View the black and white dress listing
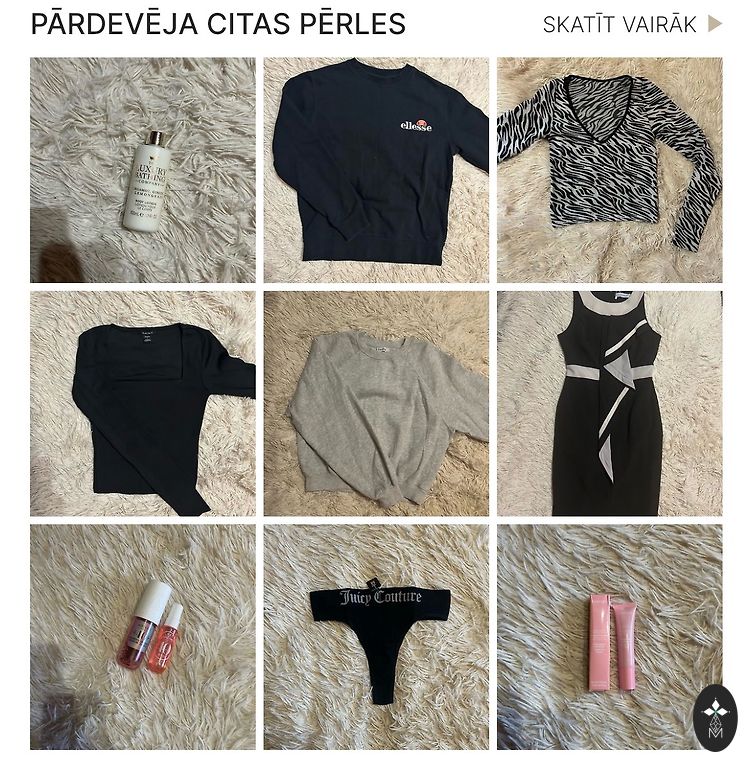The height and width of the screenshot is (768, 754). (x=609, y=403)
